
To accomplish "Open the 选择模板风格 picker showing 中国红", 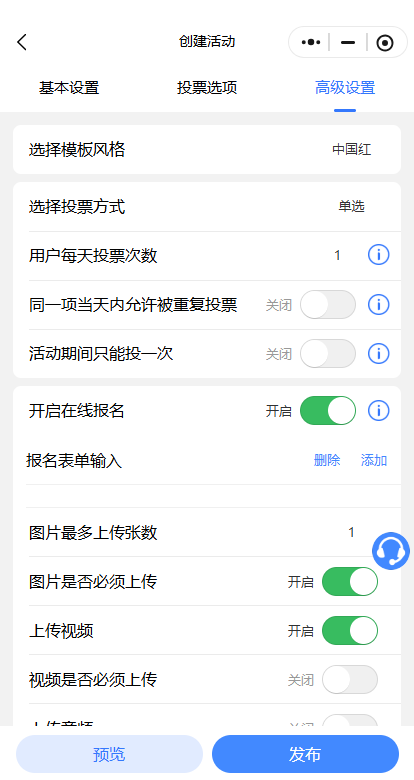I will (207, 149).
